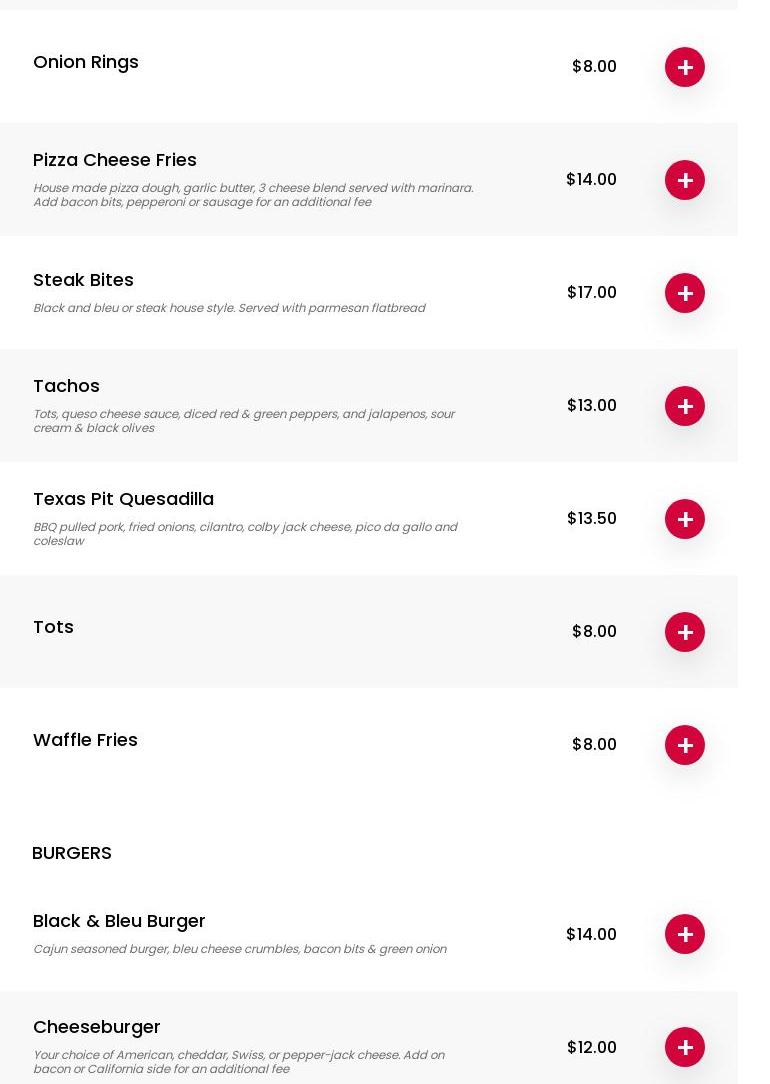This screenshot has width=770, height=1084.
Task: Add Pizza Cheese Fries to the order
Action: click(685, 180)
